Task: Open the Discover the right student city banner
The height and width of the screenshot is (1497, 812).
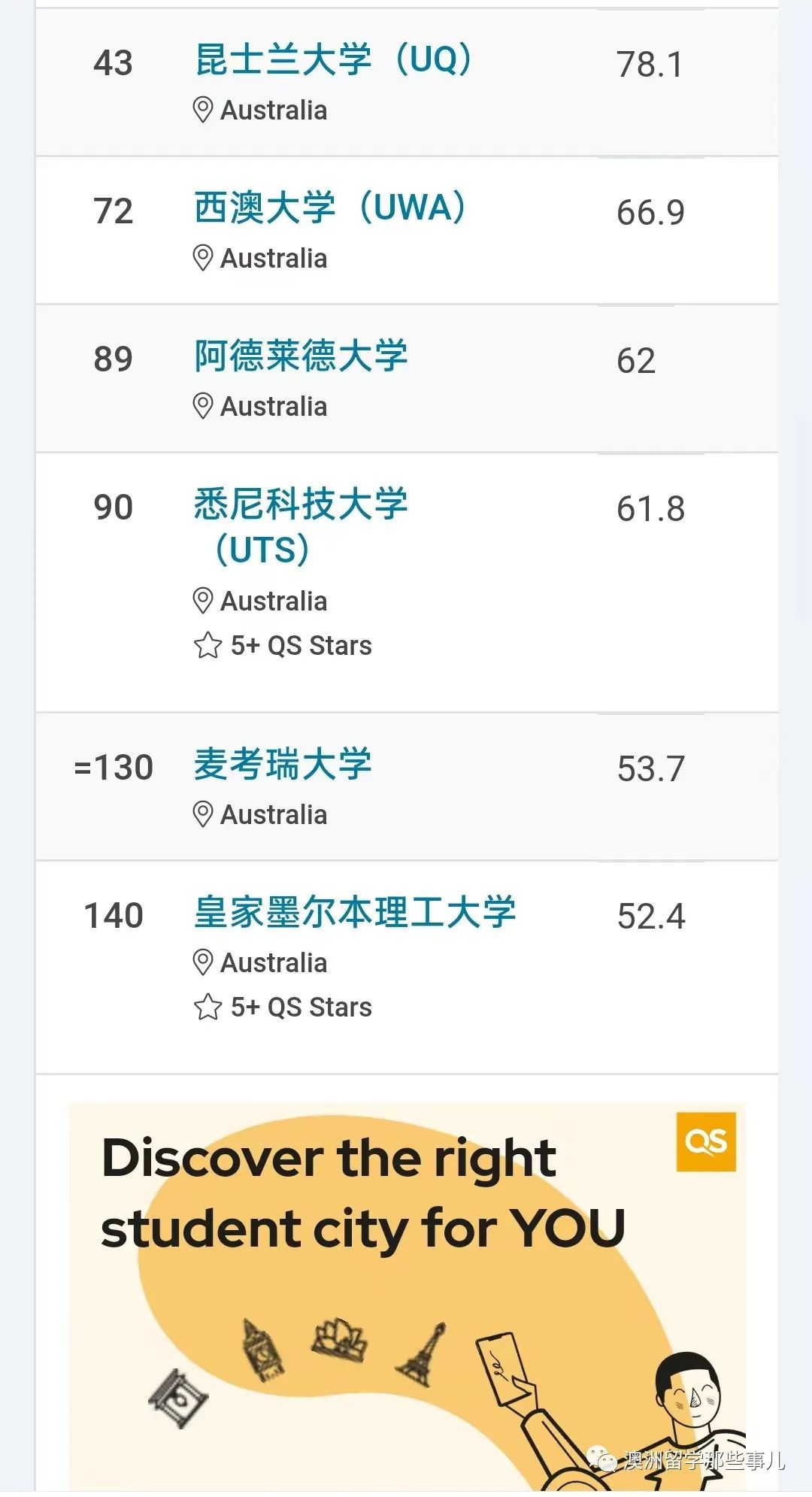Action: coord(407,1297)
